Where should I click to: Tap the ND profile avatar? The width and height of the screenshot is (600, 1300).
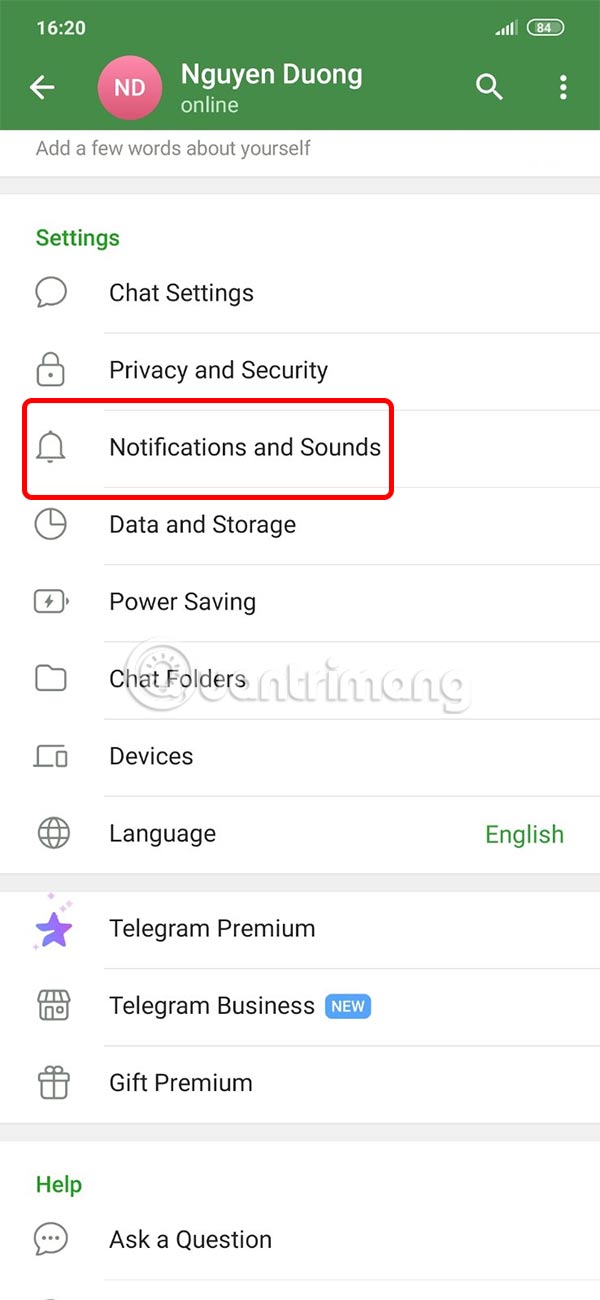coord(130,88)
